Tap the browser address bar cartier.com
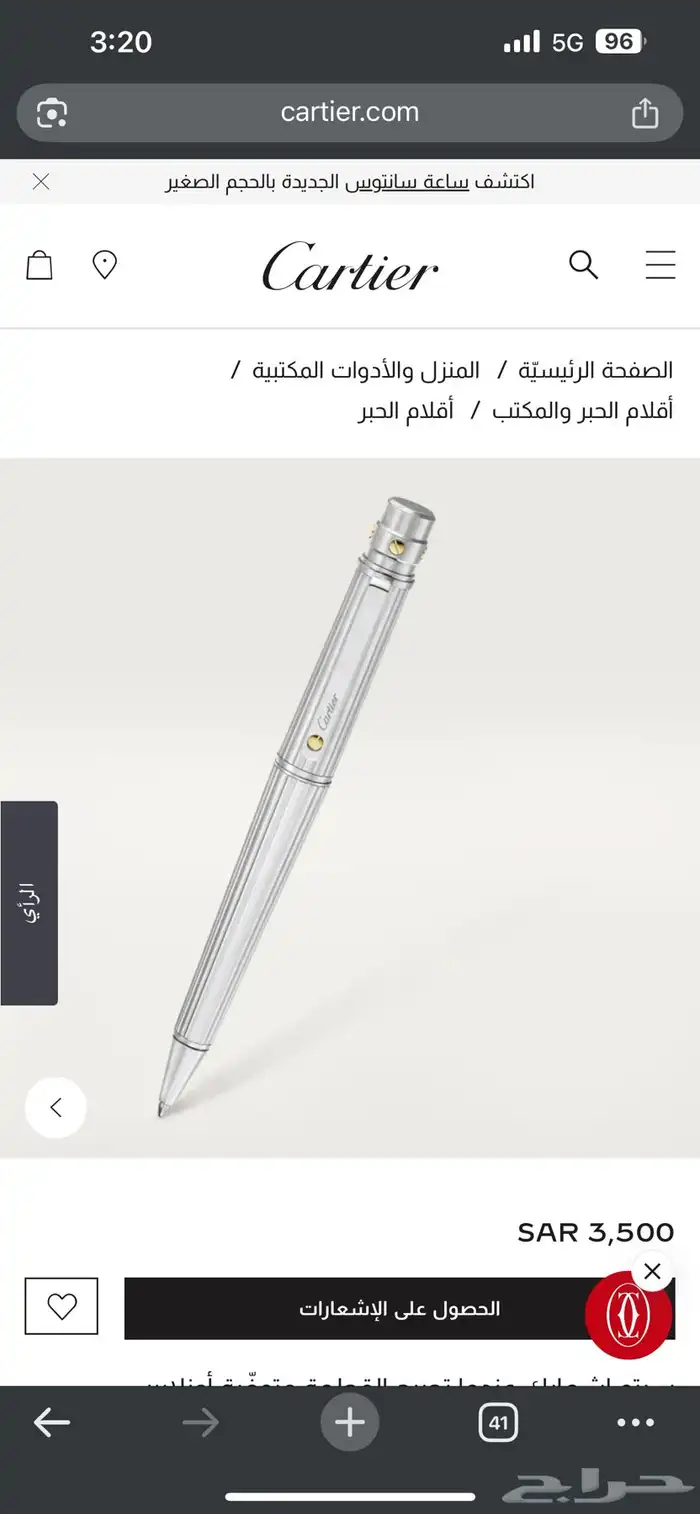 [x=350, y=112]
